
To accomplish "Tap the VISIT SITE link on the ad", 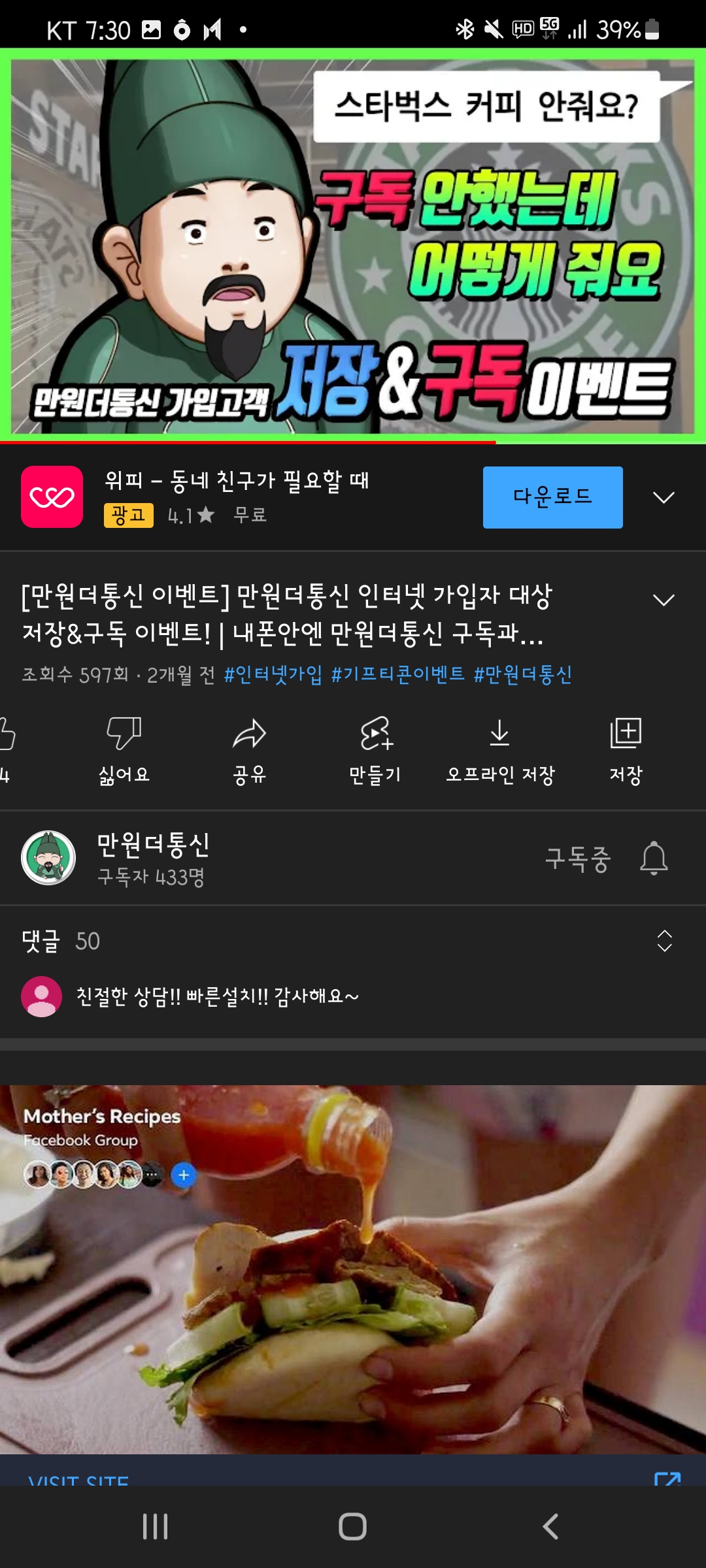I will pos(78,1478).
